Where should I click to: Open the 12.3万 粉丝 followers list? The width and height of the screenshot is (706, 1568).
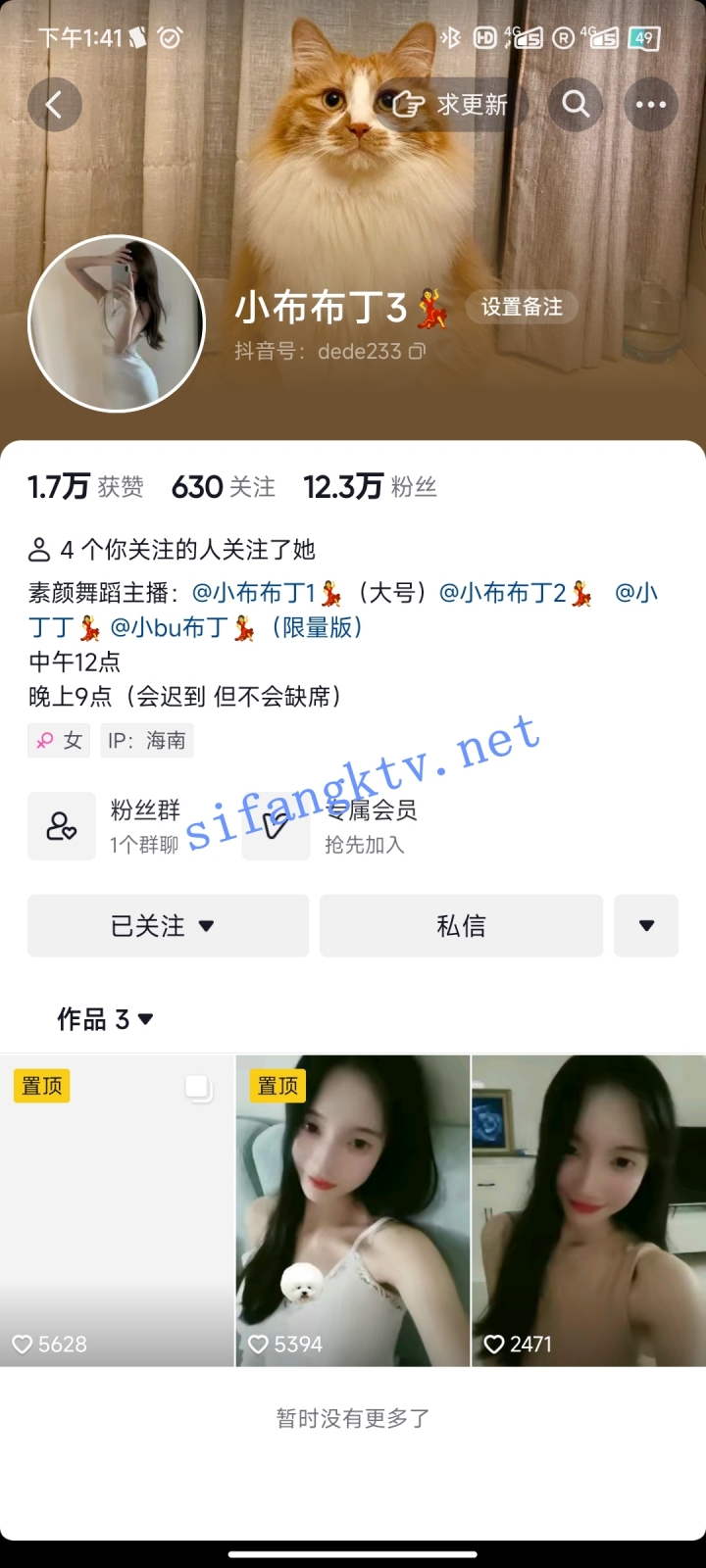(370, 486)
